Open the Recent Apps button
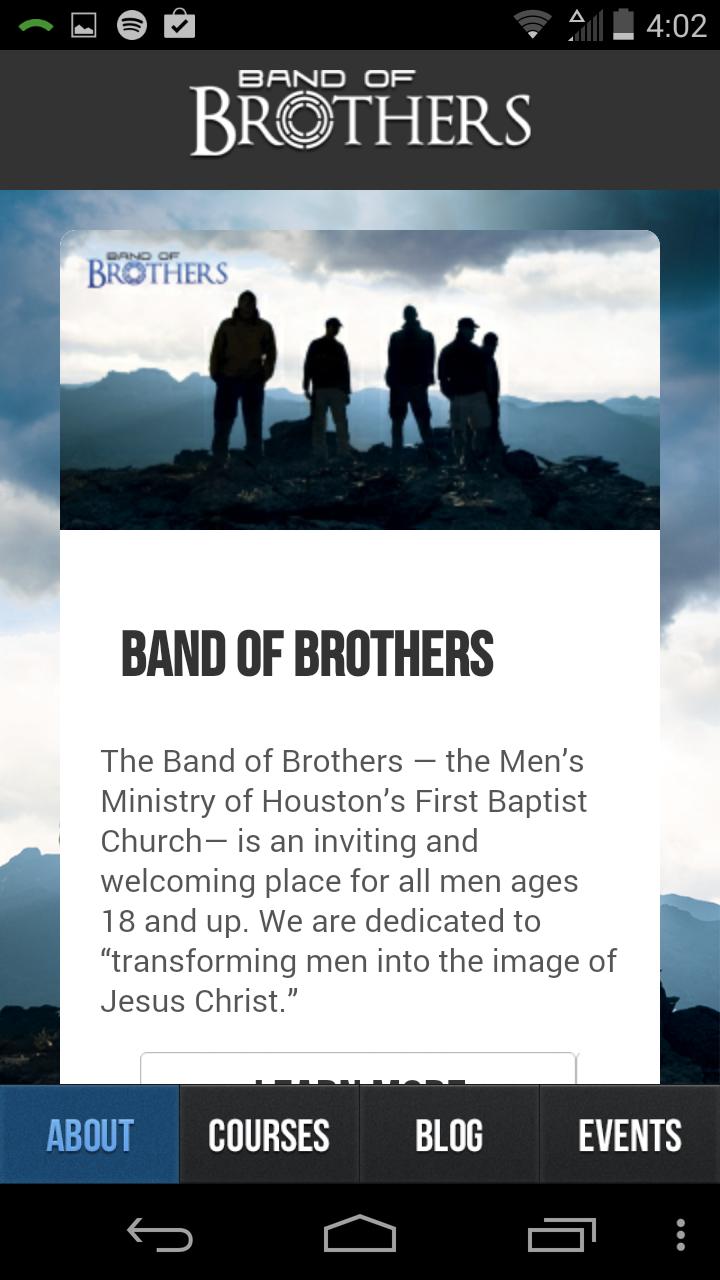 (x=561, y=1236)
